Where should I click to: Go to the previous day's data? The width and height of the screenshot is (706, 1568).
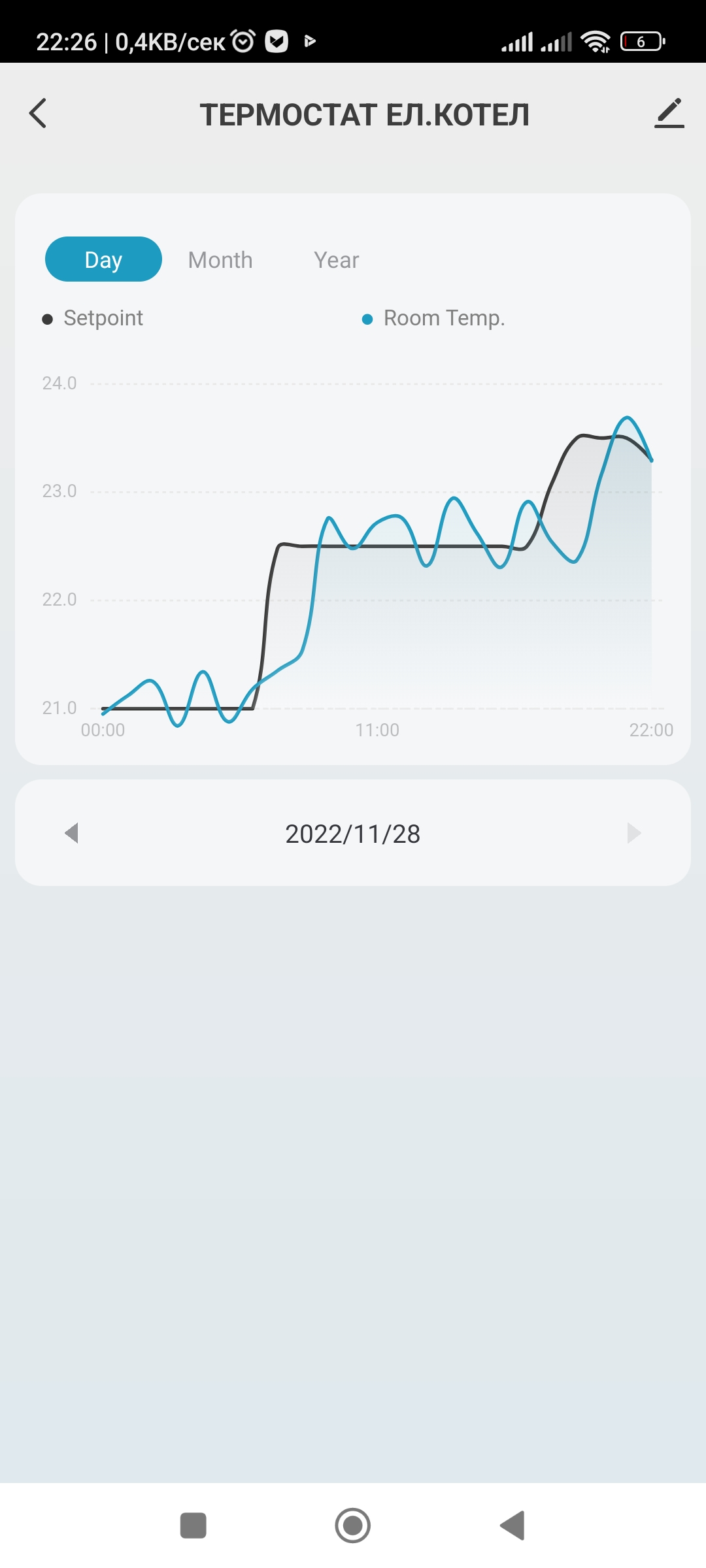coord(72,833)
